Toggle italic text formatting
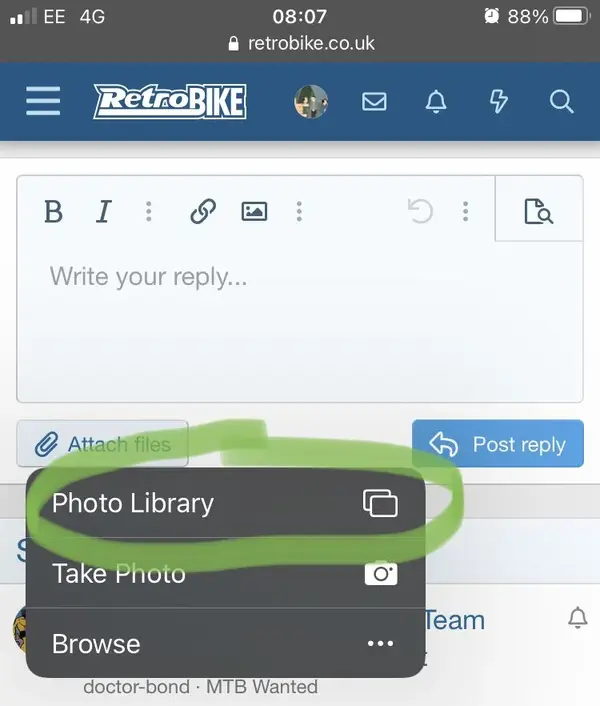Viewport: 600px width, 706px height. click(102, 211)
